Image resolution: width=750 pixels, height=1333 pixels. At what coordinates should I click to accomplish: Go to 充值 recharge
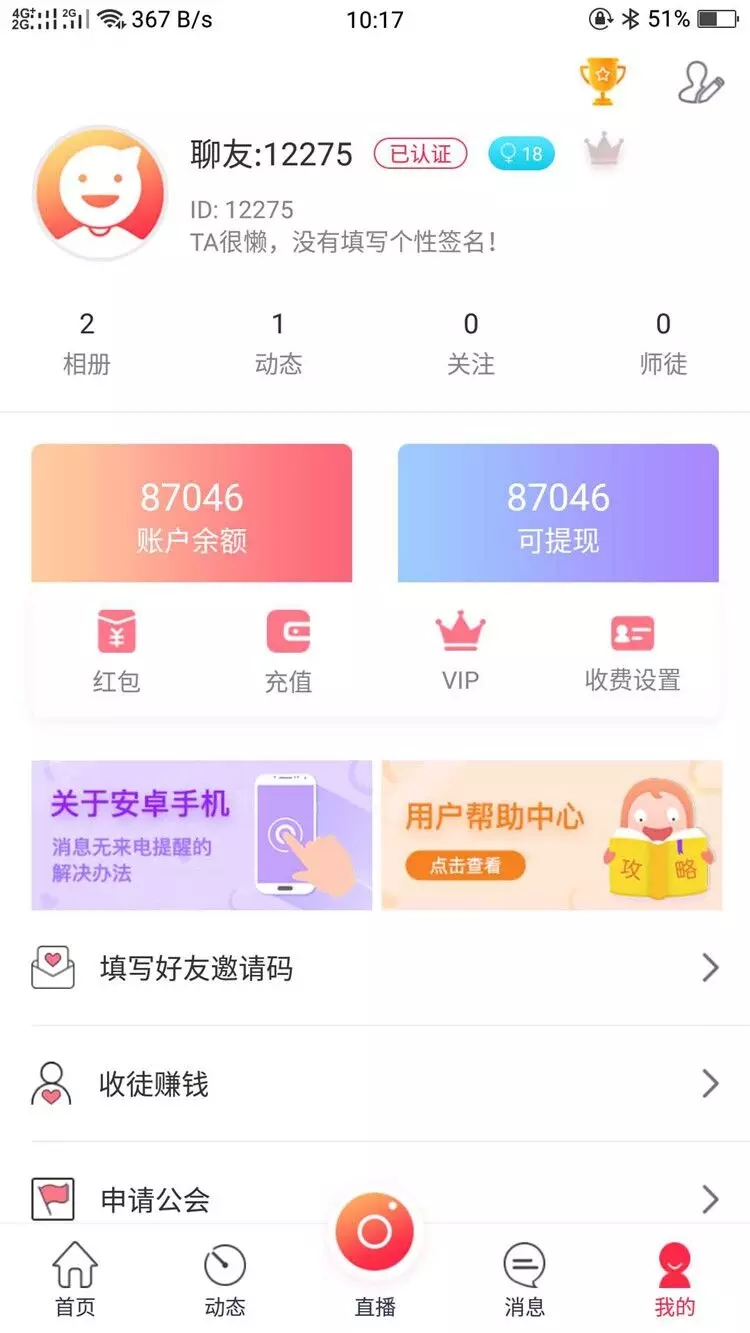coord(288,652)
